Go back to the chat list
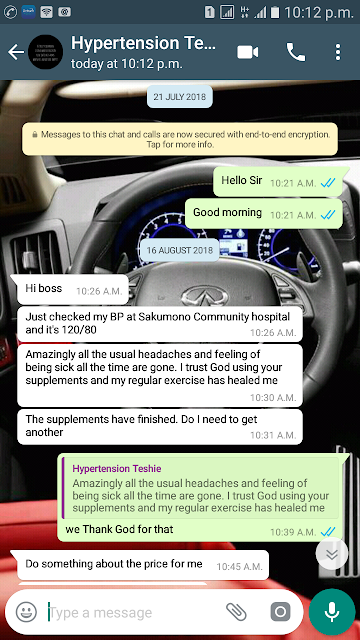360x640 pixels. 16,52
